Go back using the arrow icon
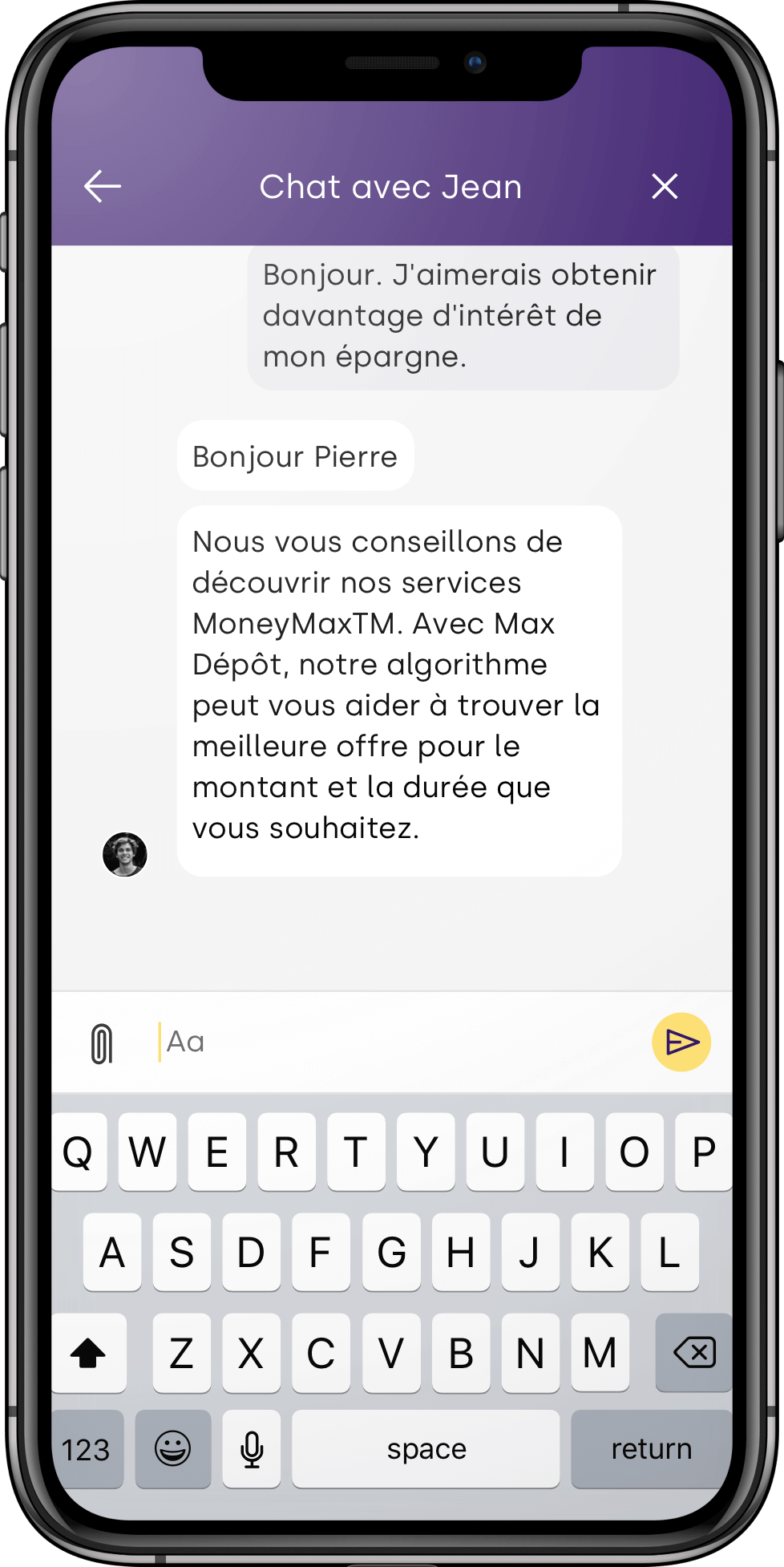Image resolution: width=784 pixels, height=1567 pixels. click(103, 186)
